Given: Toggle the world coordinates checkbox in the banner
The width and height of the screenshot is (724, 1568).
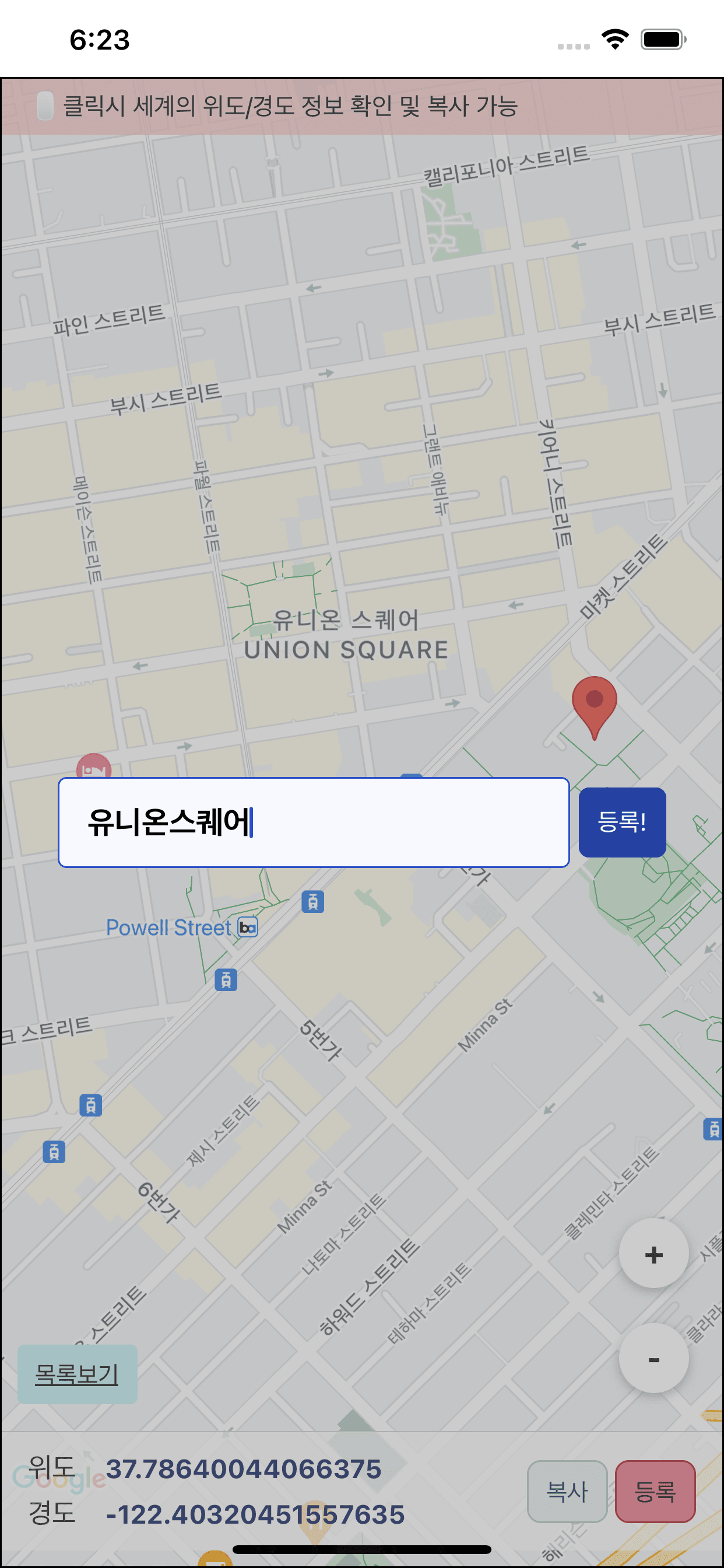Looking at the screenshot, I should 45,106.
